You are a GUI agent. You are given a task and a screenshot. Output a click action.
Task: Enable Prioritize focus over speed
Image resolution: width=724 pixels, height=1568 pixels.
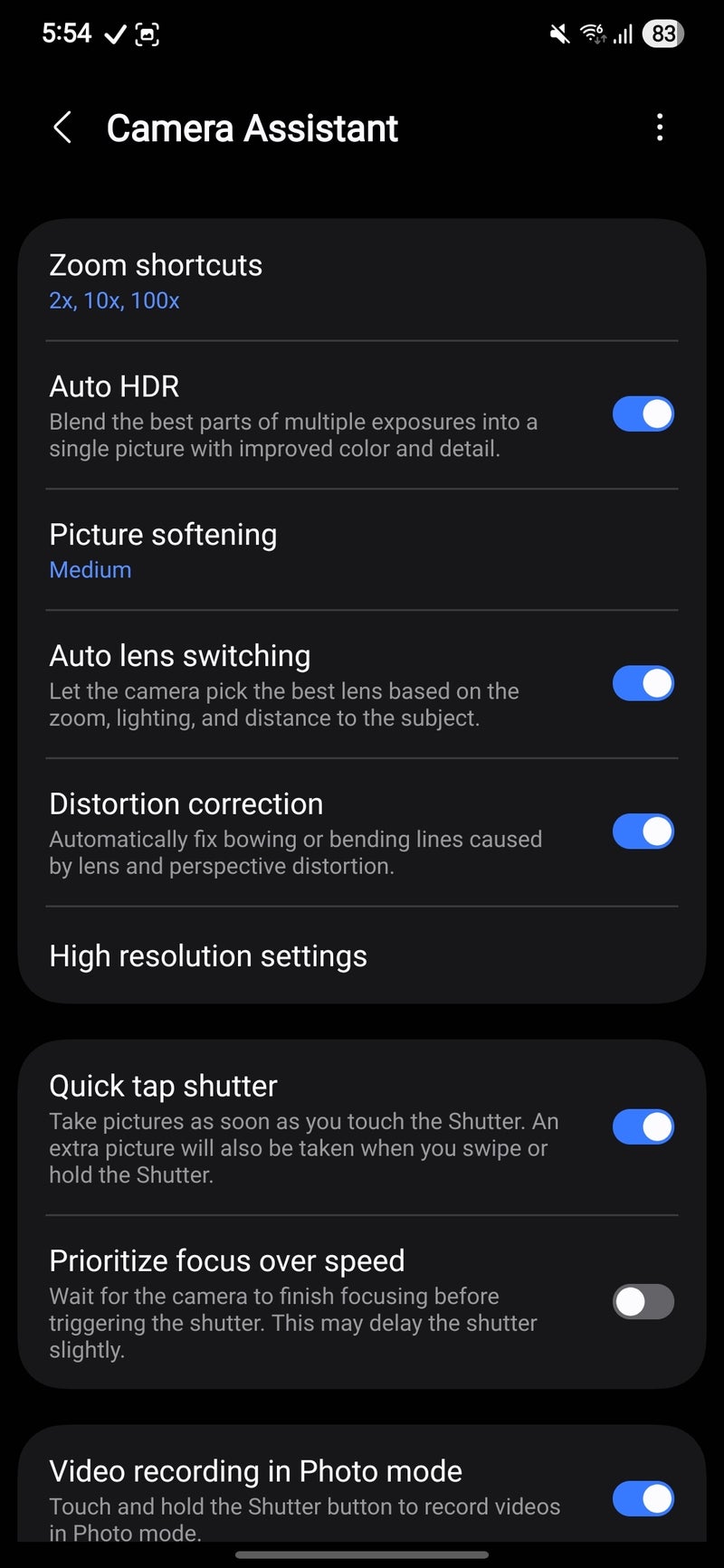(x=643, y=1302)
